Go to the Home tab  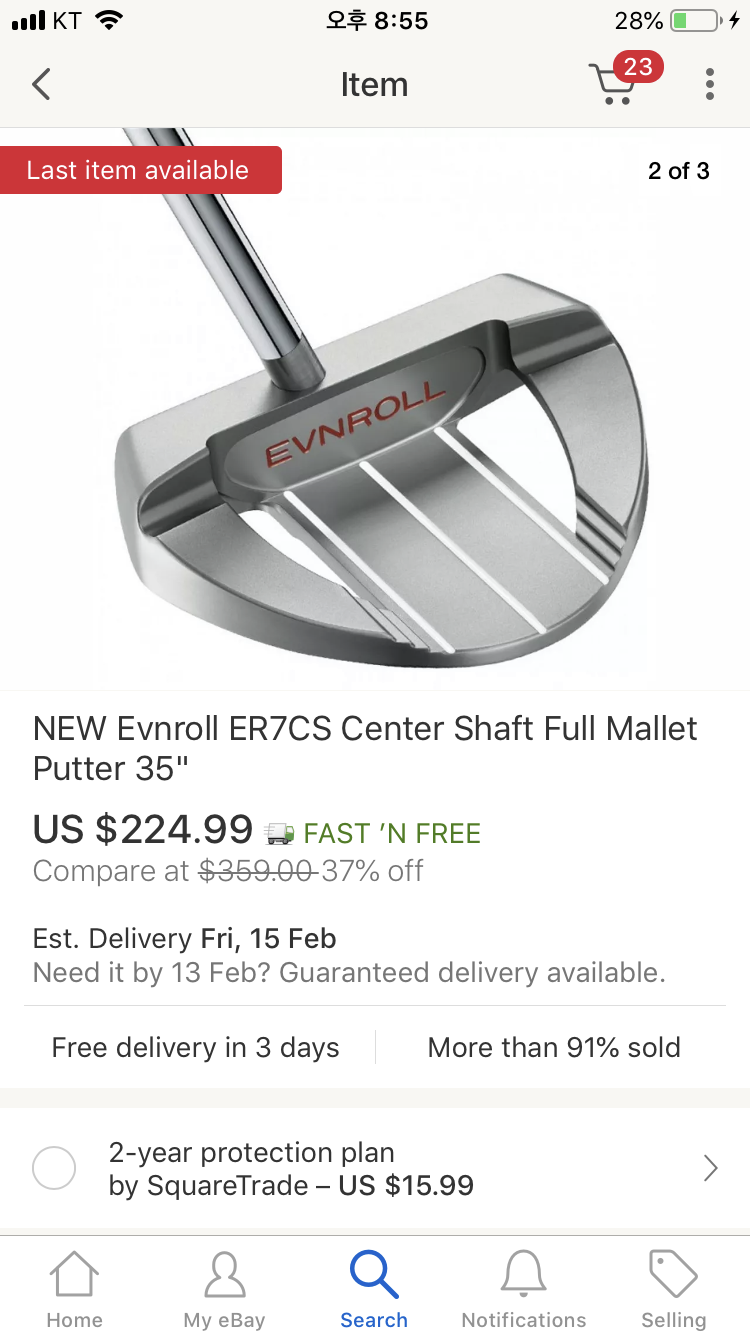[75, 1289]
